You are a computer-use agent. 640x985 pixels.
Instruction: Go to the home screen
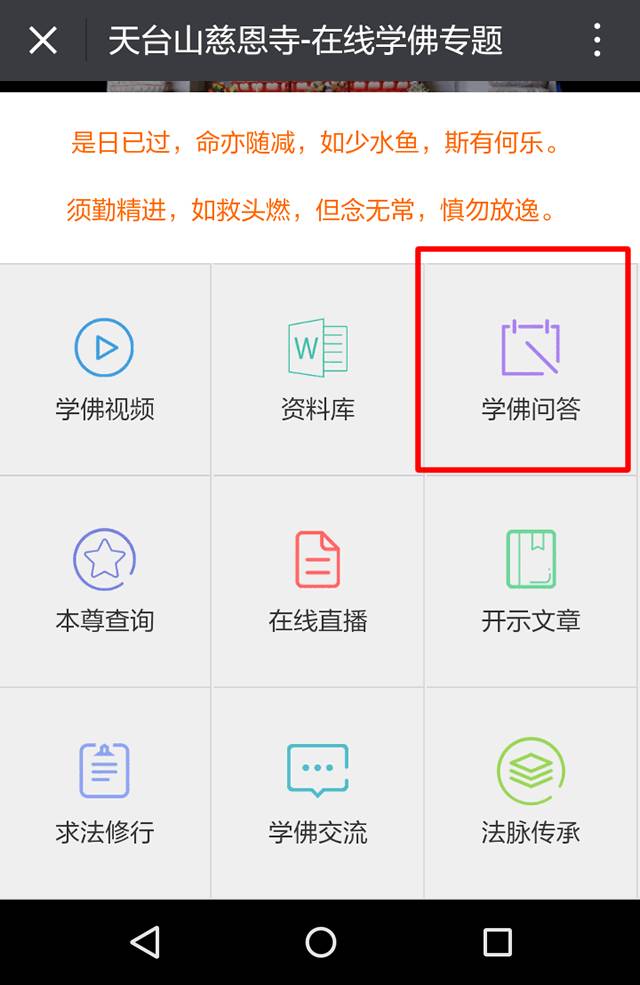pos(320,942)
